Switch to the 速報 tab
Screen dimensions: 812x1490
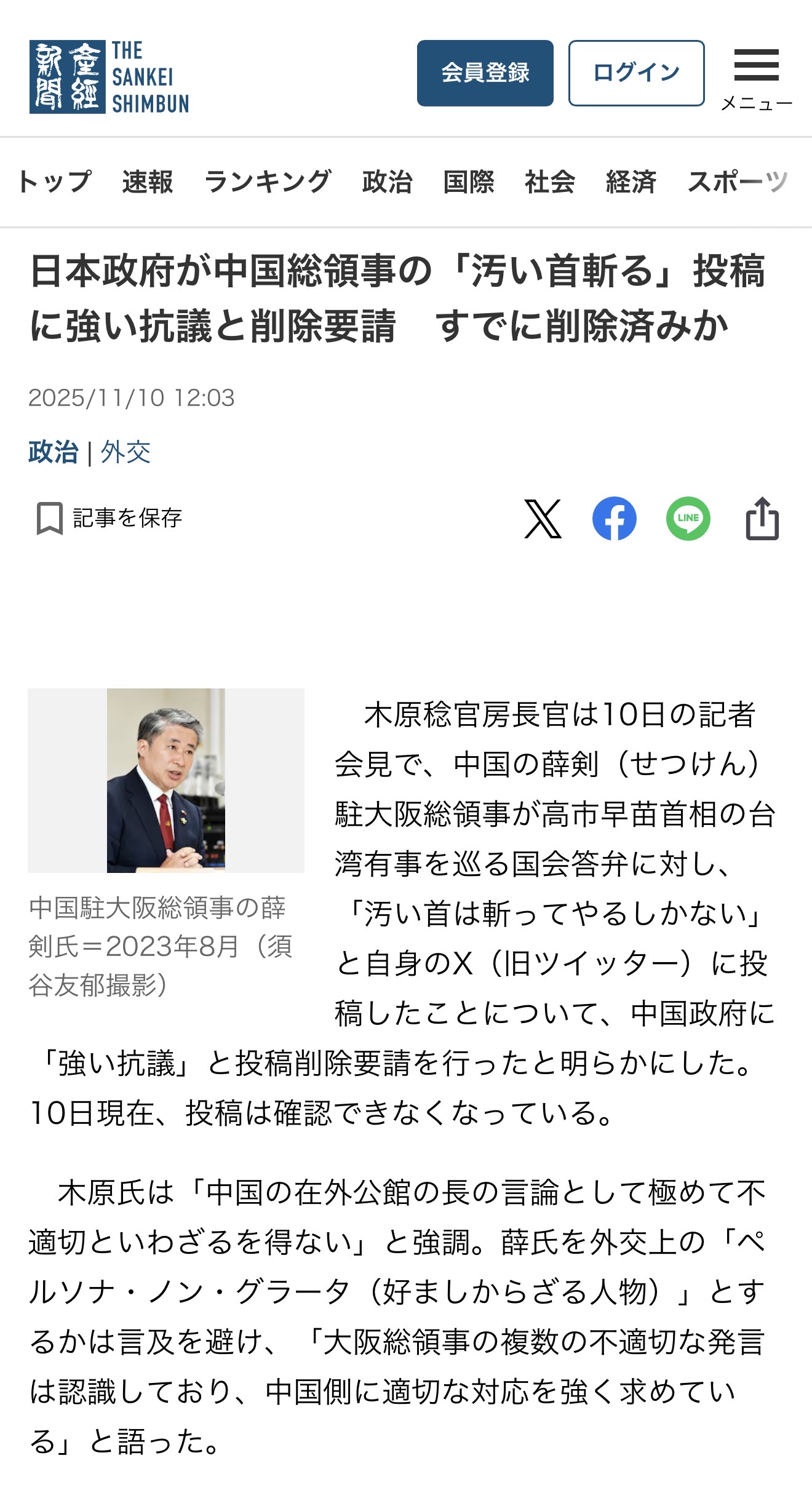tap(148, 182)
